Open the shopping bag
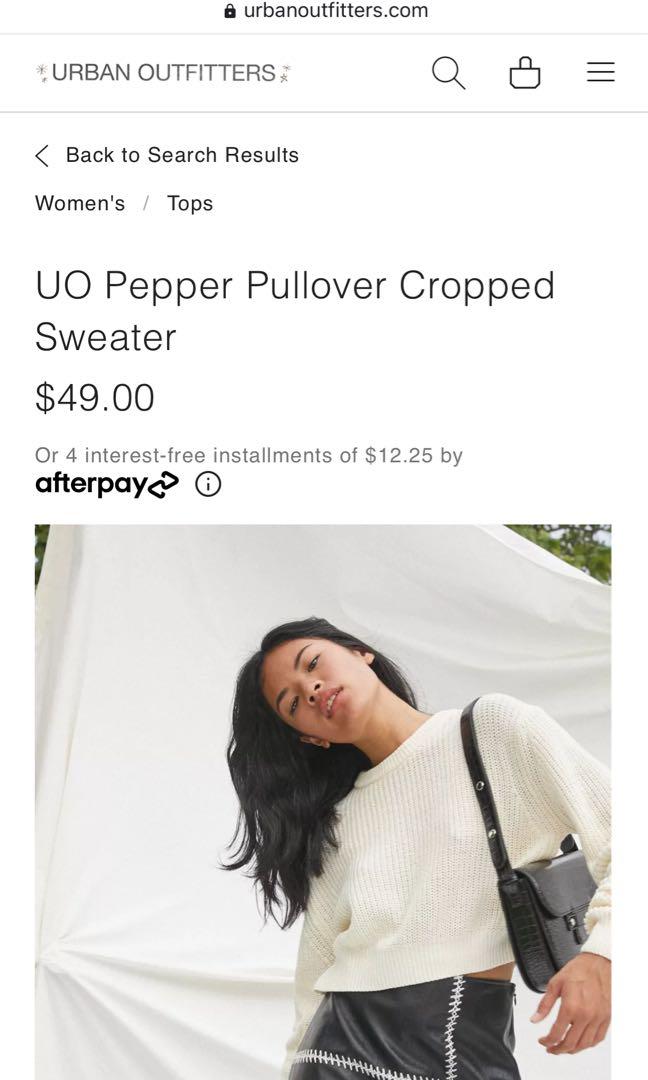648x1080 pixels. [x=525, y=73]
